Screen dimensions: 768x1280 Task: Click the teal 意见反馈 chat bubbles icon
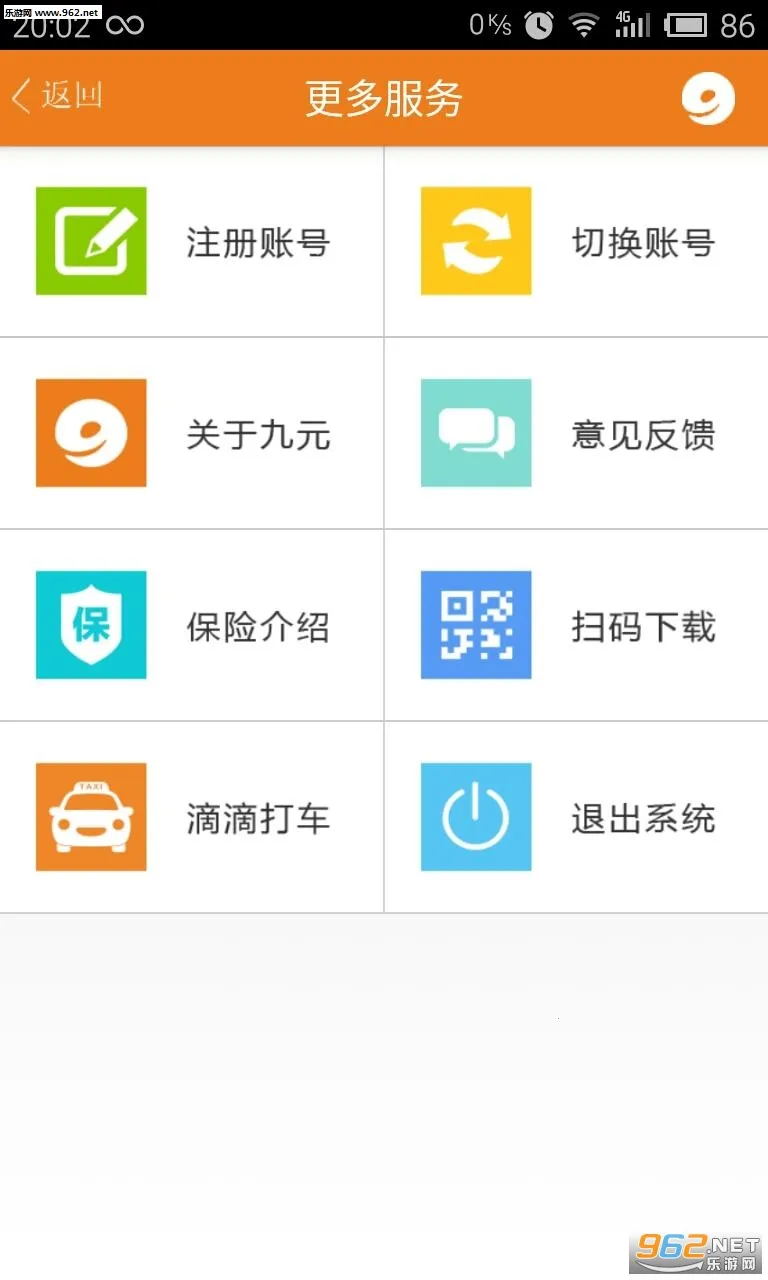tap(476, 433)
